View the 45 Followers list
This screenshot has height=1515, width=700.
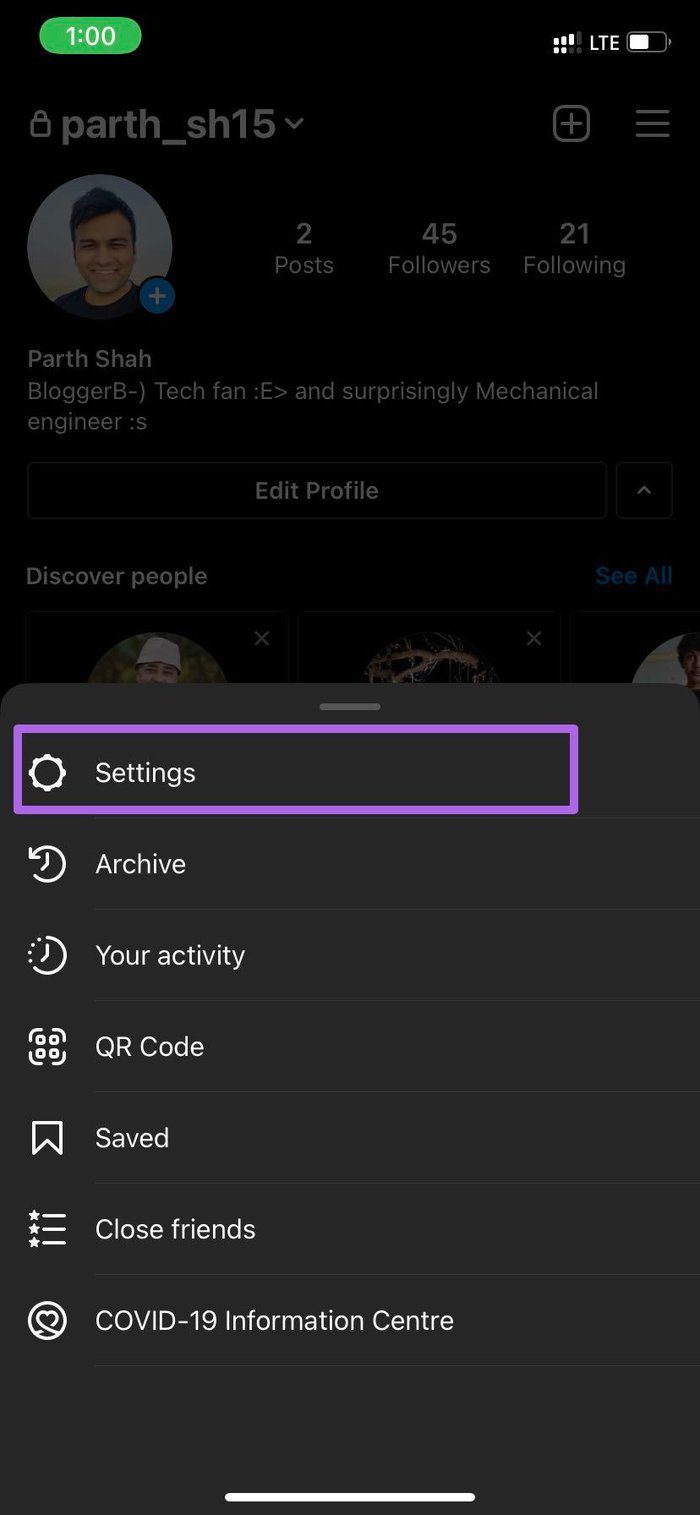[439, 249]
